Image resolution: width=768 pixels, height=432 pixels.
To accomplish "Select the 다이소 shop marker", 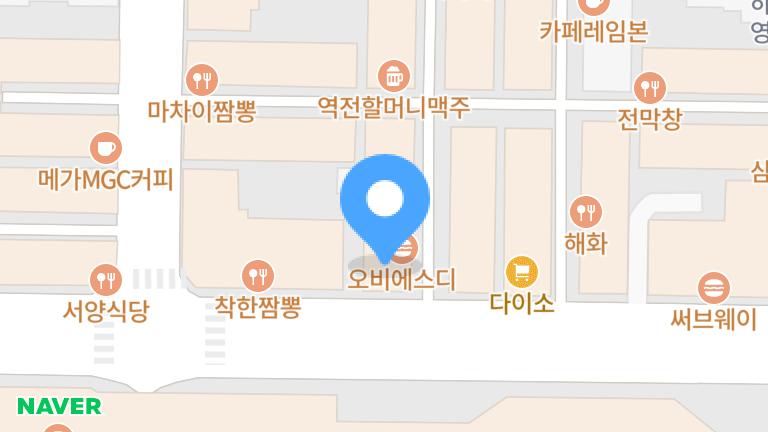I will tap(522, 271).
